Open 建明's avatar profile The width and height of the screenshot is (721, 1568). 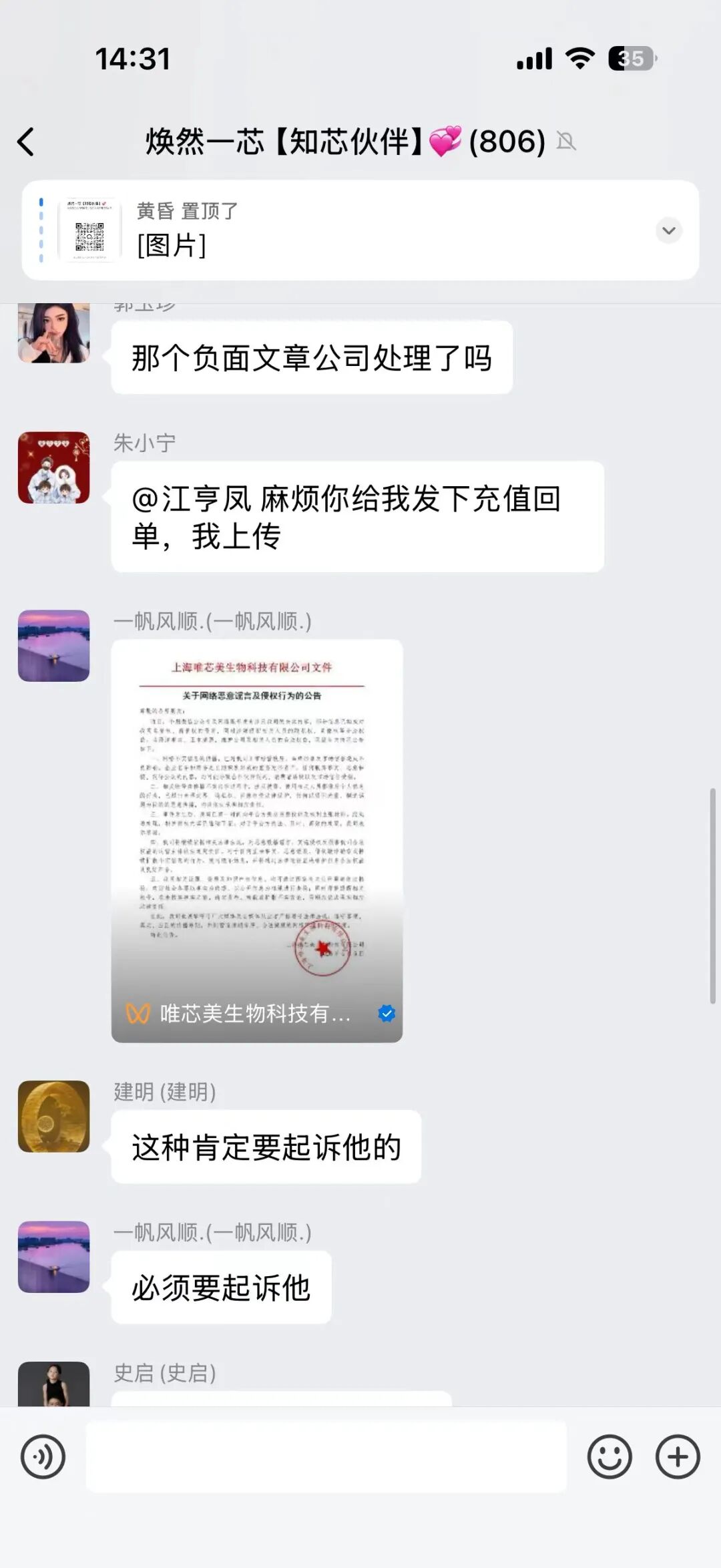point(53,1116)
